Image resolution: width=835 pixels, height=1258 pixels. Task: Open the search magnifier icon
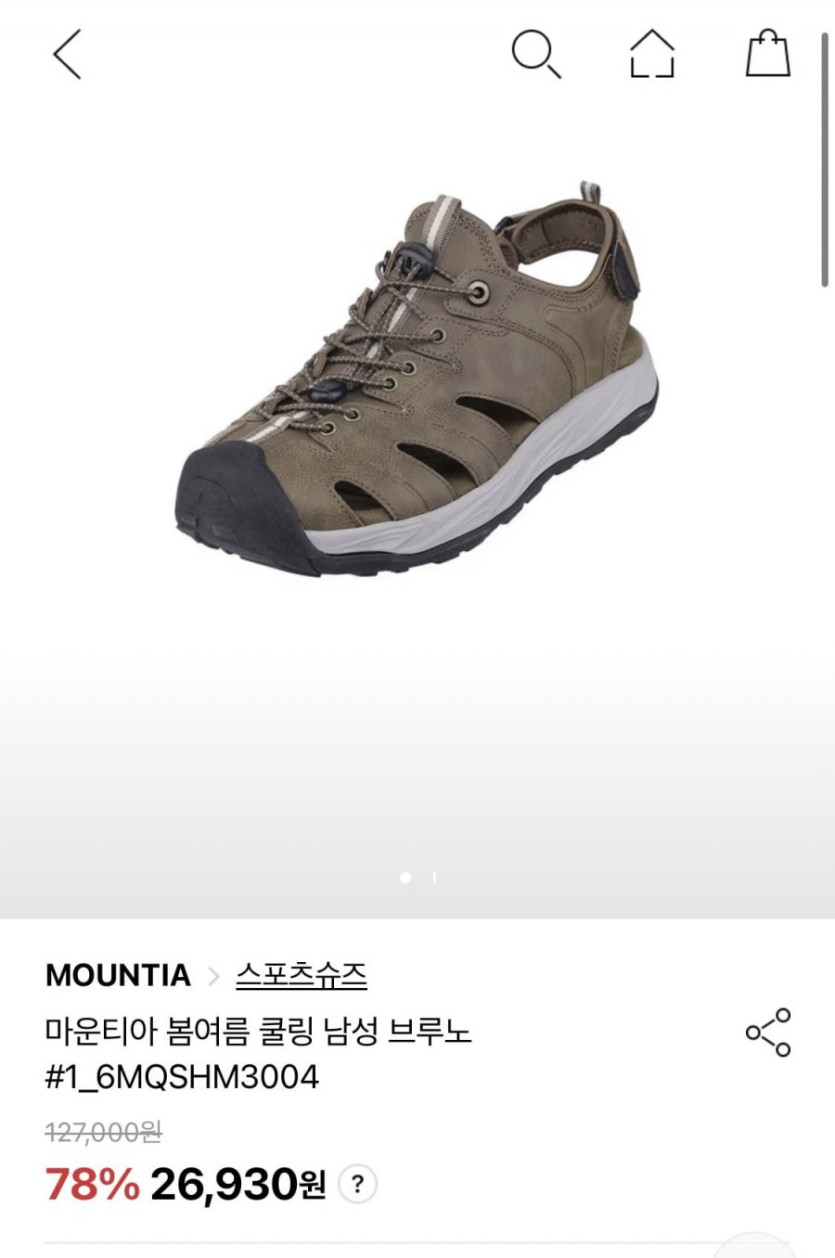point(536,53)
